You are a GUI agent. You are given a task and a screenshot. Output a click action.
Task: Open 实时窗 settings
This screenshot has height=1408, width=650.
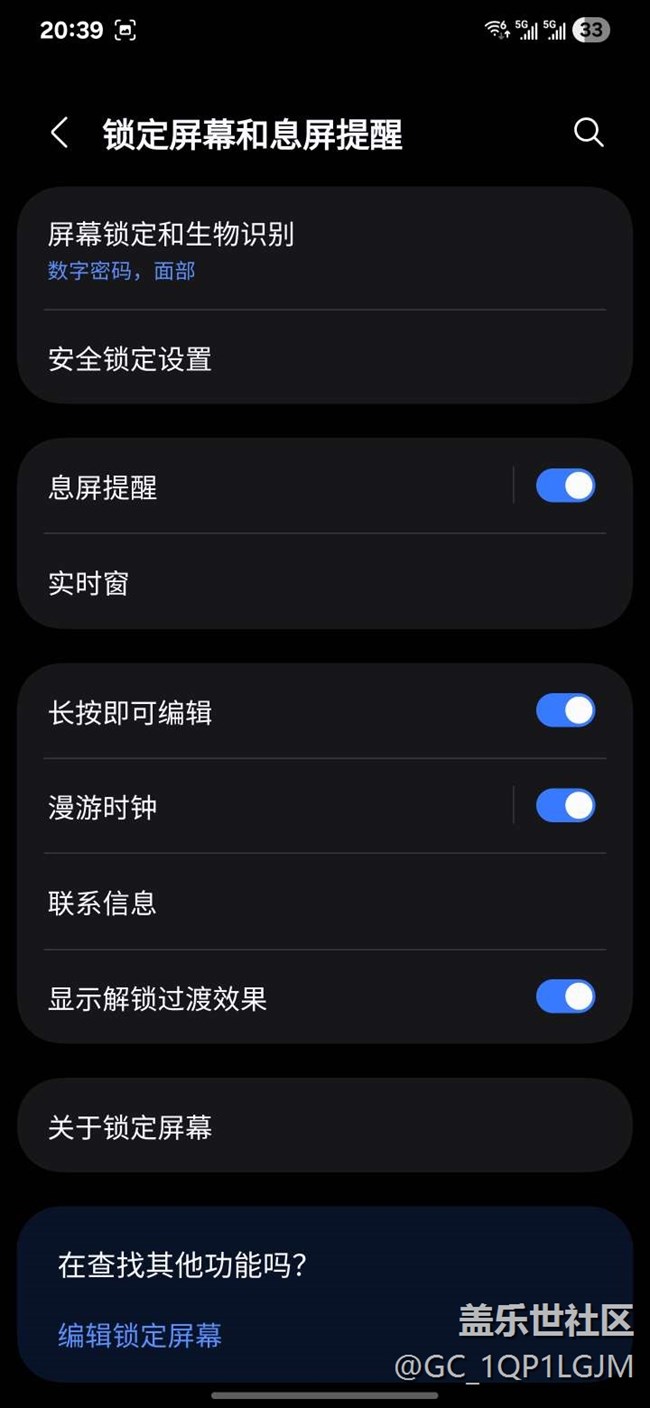(324, 583)
